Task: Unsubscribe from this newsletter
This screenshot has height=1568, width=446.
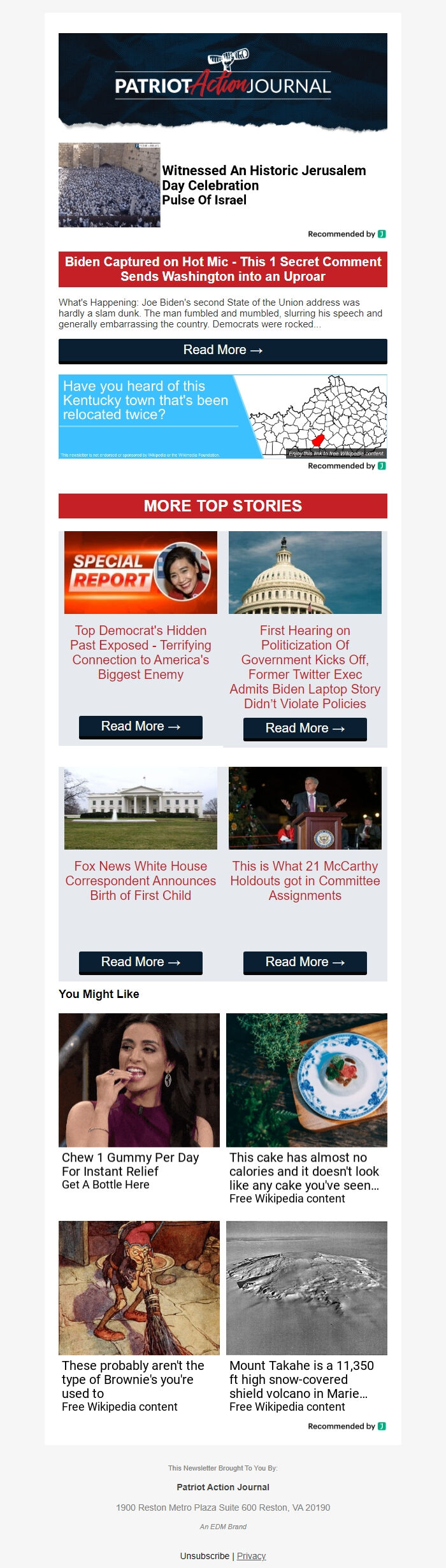Action: click(x=205, y=1556)
